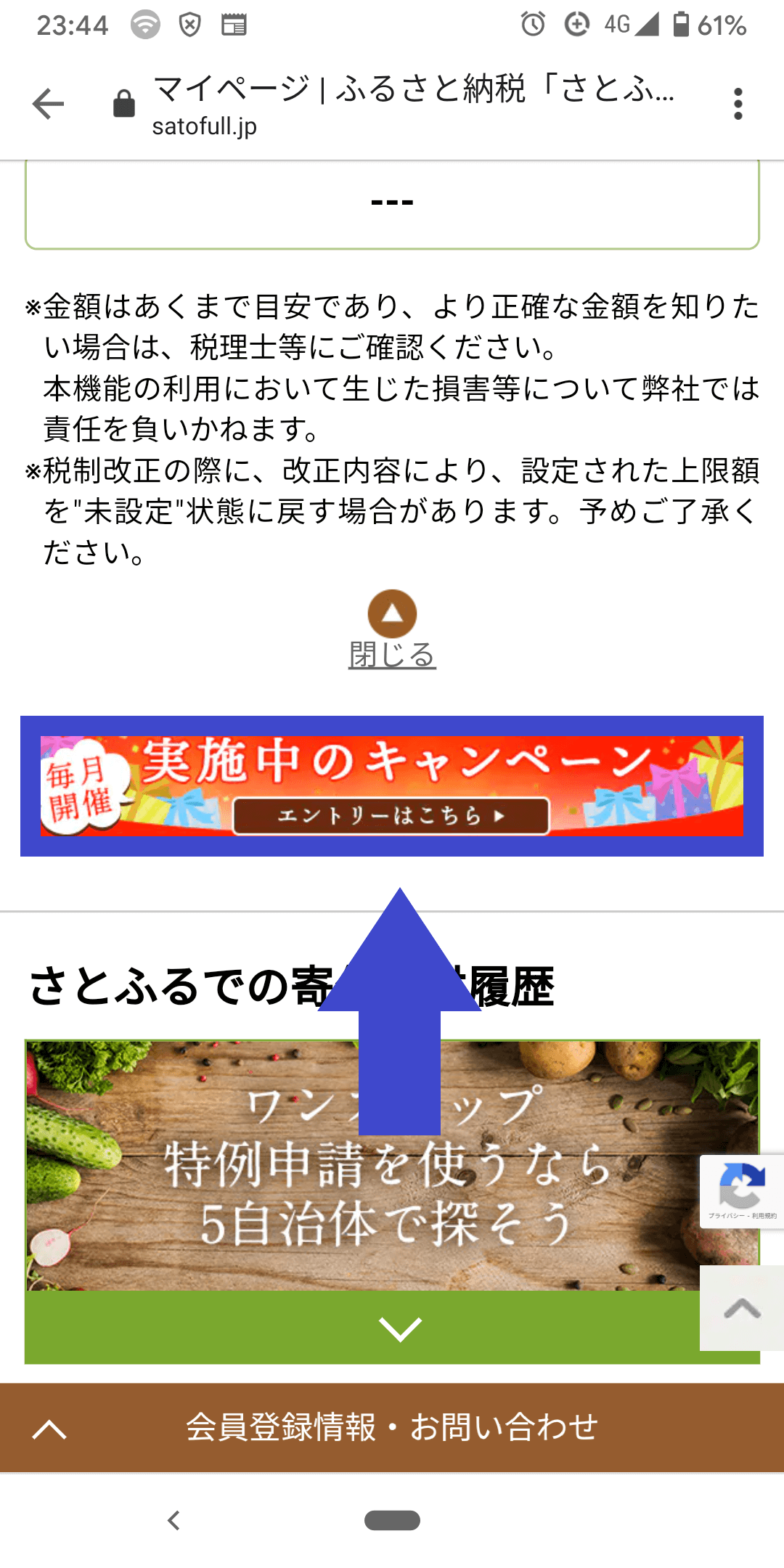
Task: Open the ワンストップ特例申請 banner
Action: click(392, 1165)
